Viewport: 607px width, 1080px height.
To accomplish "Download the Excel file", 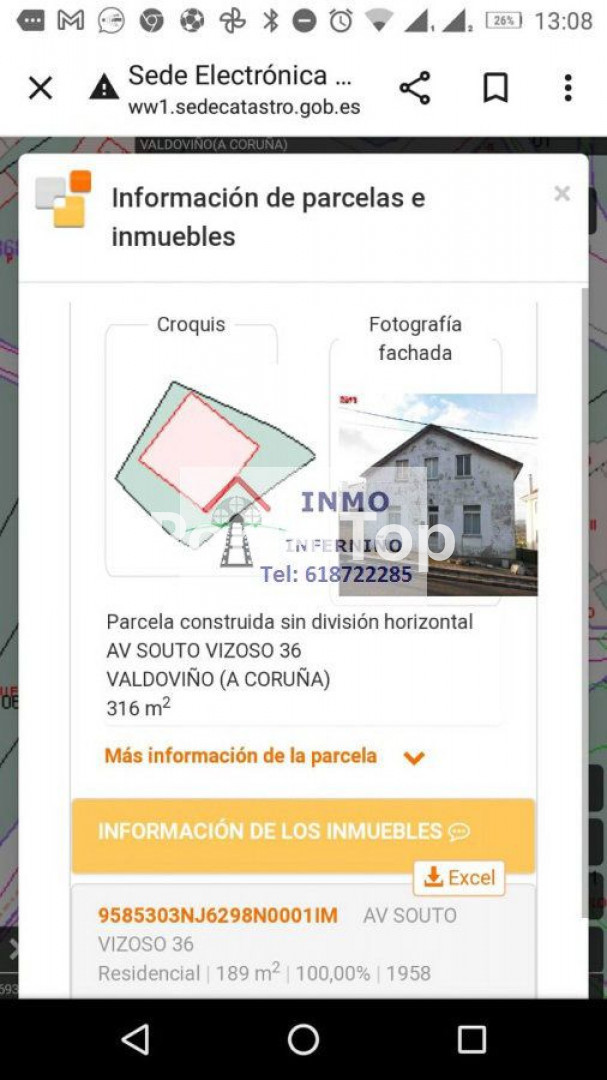I will click(459, 878).
